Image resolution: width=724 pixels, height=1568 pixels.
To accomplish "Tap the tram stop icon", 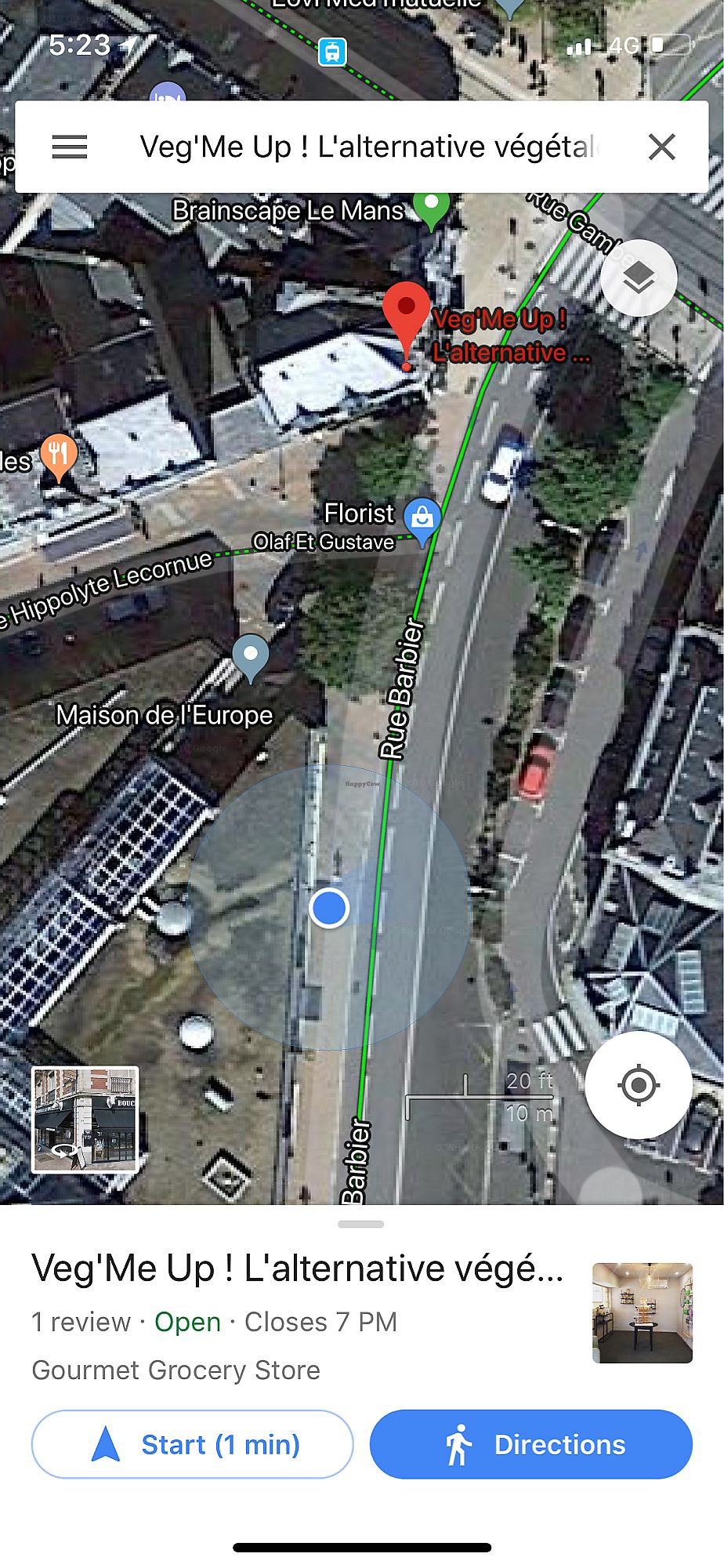I will (332, 53).
